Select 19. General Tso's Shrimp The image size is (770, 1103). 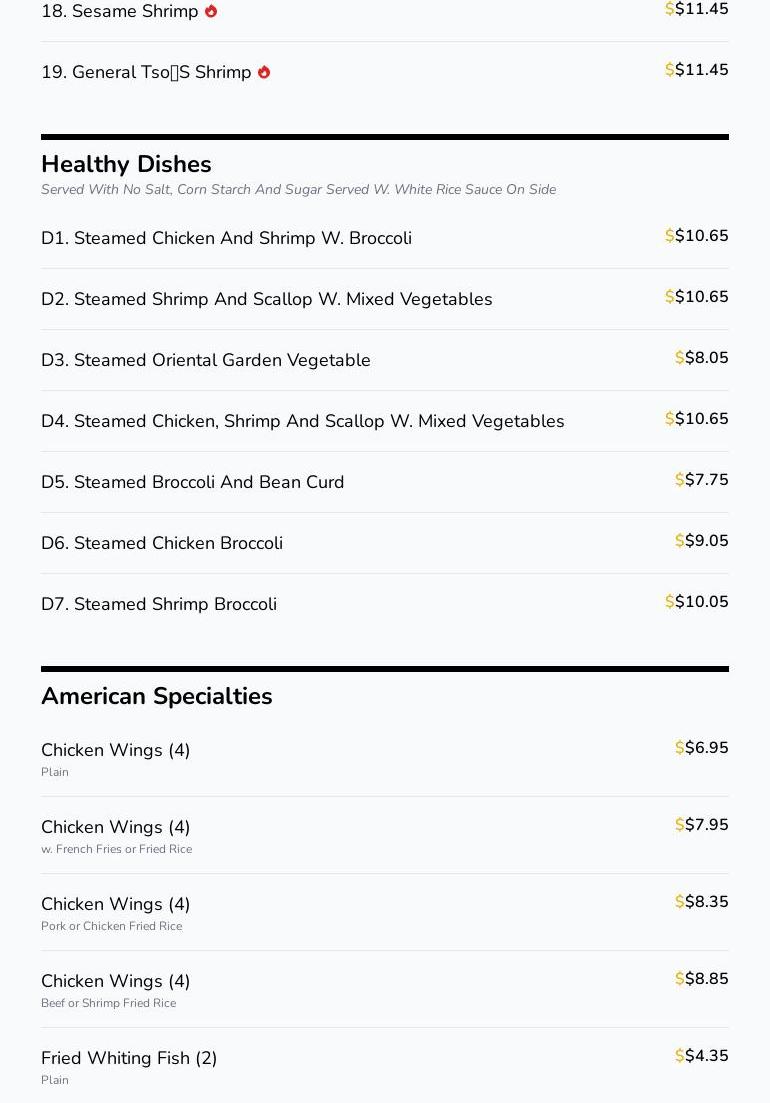click(146, 72)
